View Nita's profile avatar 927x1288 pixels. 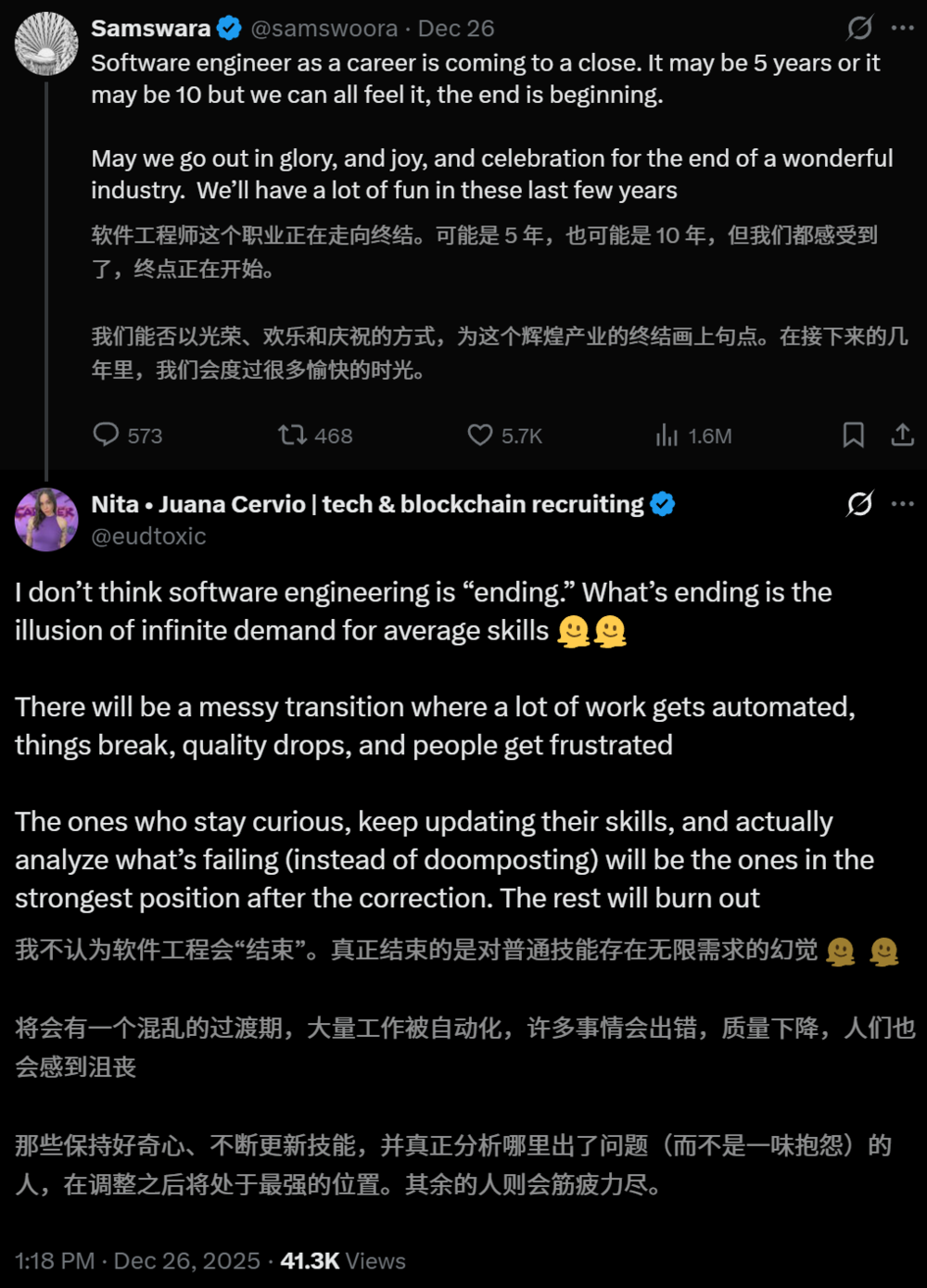(46, 519)
